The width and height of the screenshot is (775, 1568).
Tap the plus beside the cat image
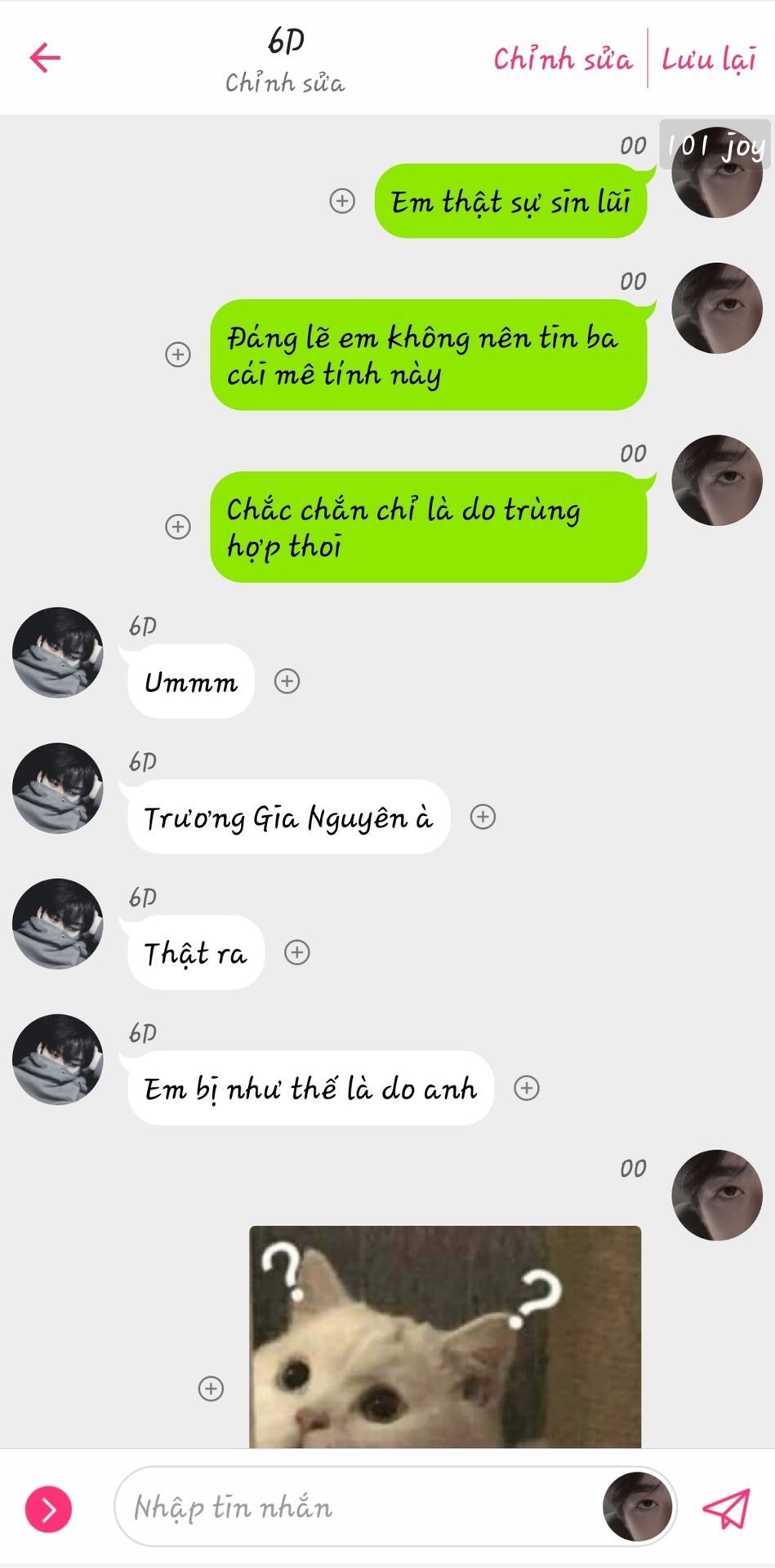pyautogui.click(x=212, y=1388)
